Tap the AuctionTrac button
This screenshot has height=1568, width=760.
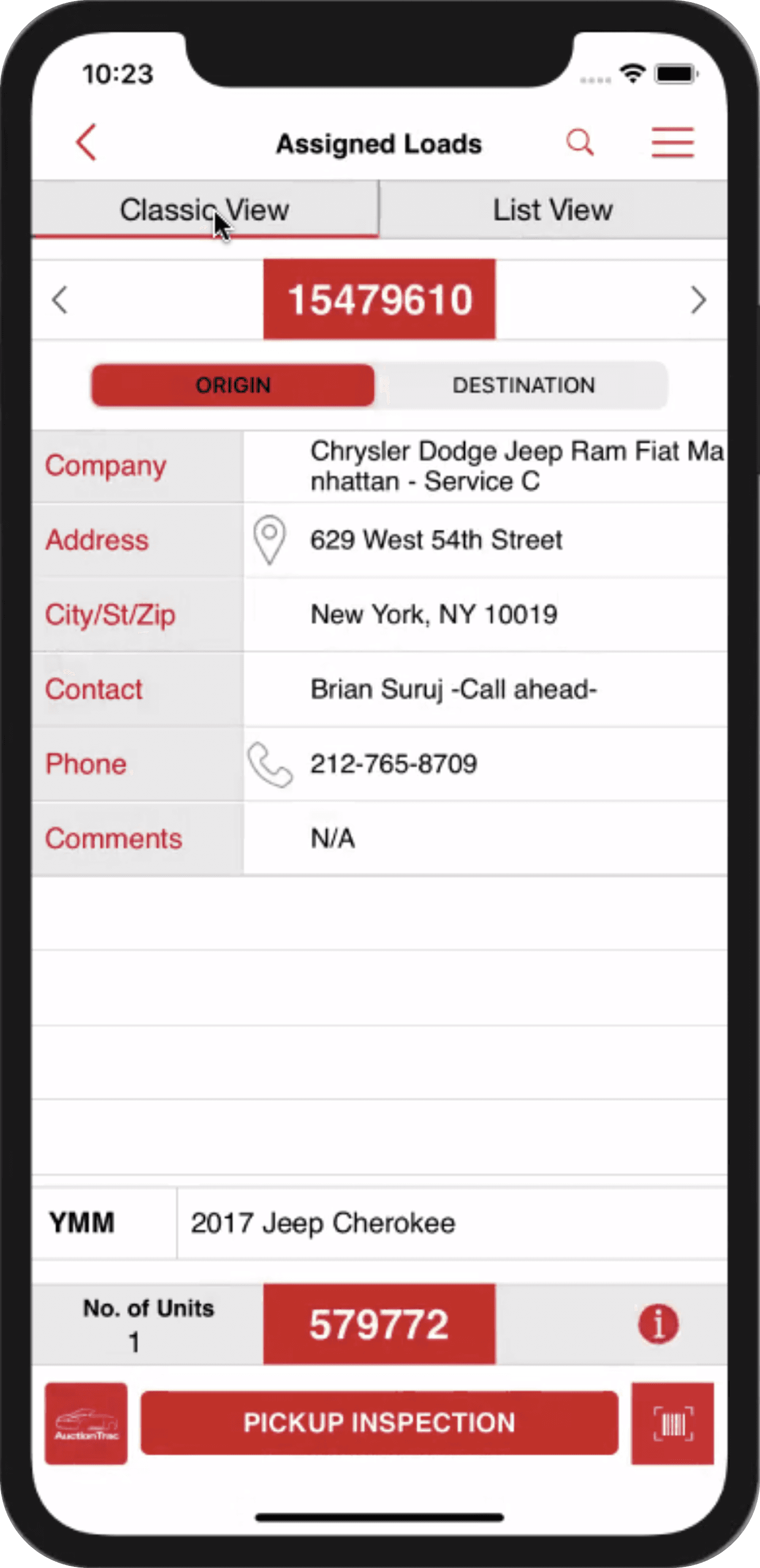[x=87, y=1423]
